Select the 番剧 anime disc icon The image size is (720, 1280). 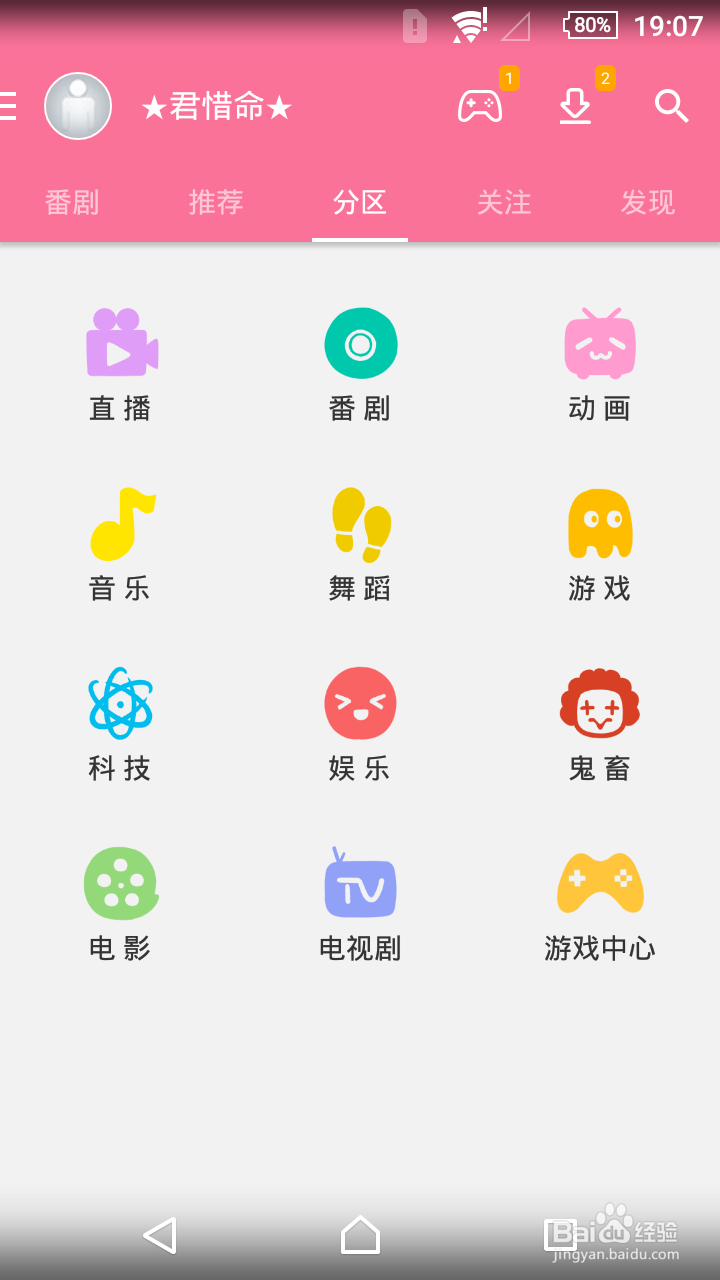click(x=360, y=343)
